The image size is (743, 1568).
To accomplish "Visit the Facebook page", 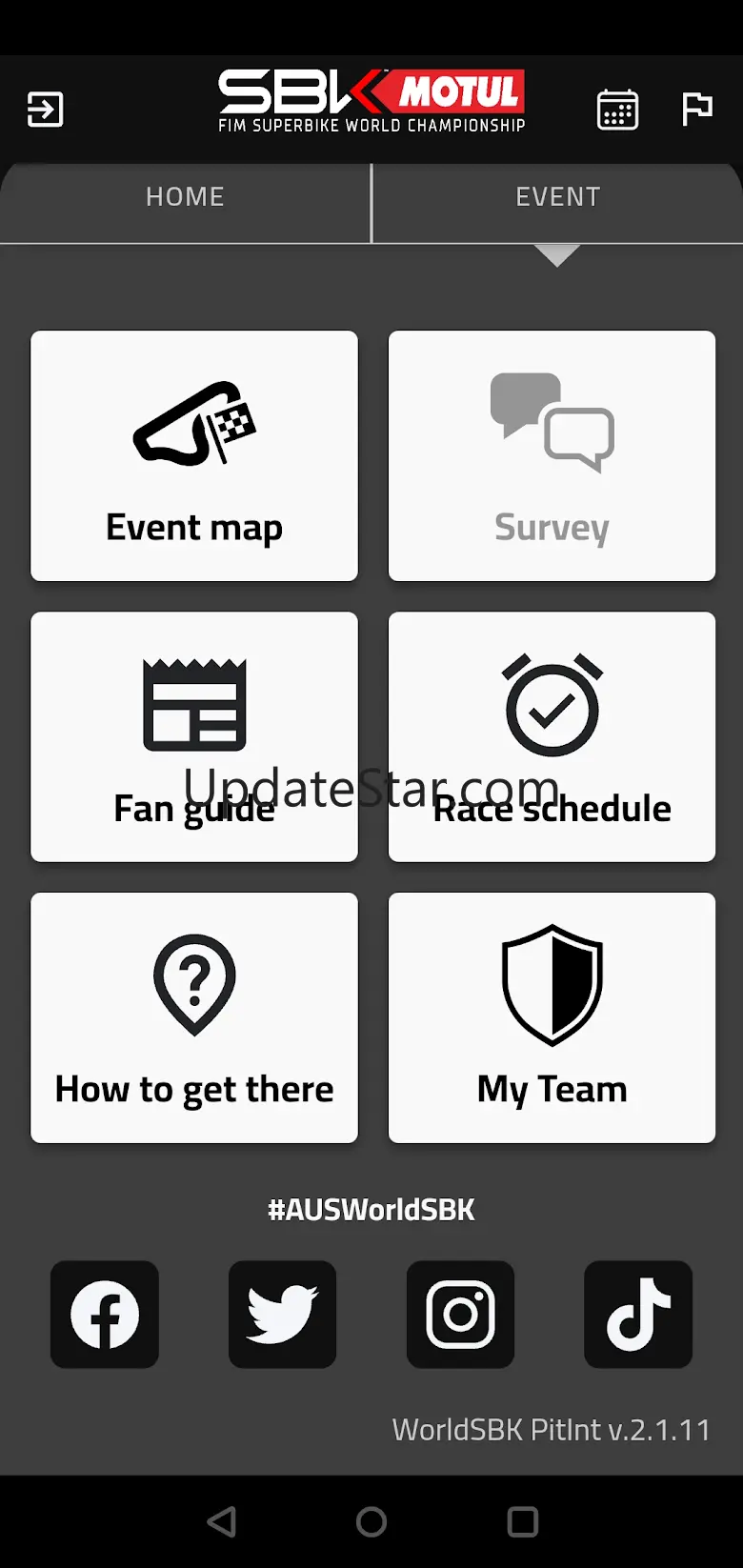I will 105,1315.
